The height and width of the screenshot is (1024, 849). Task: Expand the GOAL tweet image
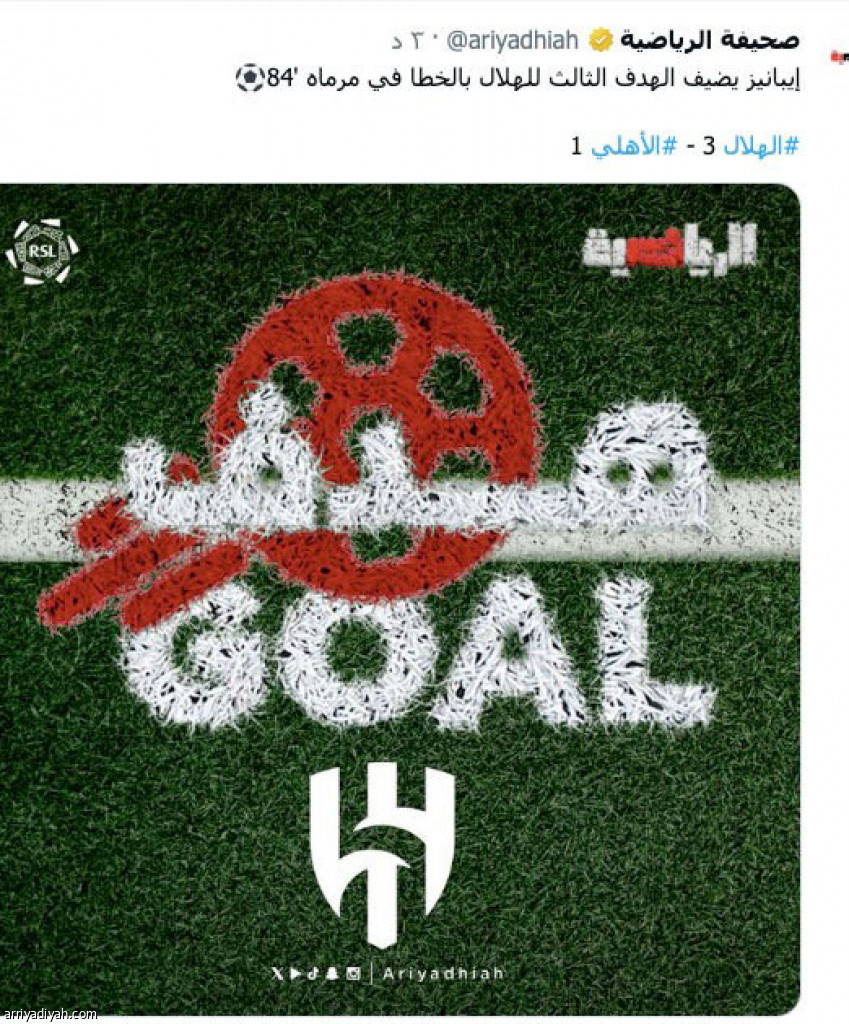tap(400, 600)
